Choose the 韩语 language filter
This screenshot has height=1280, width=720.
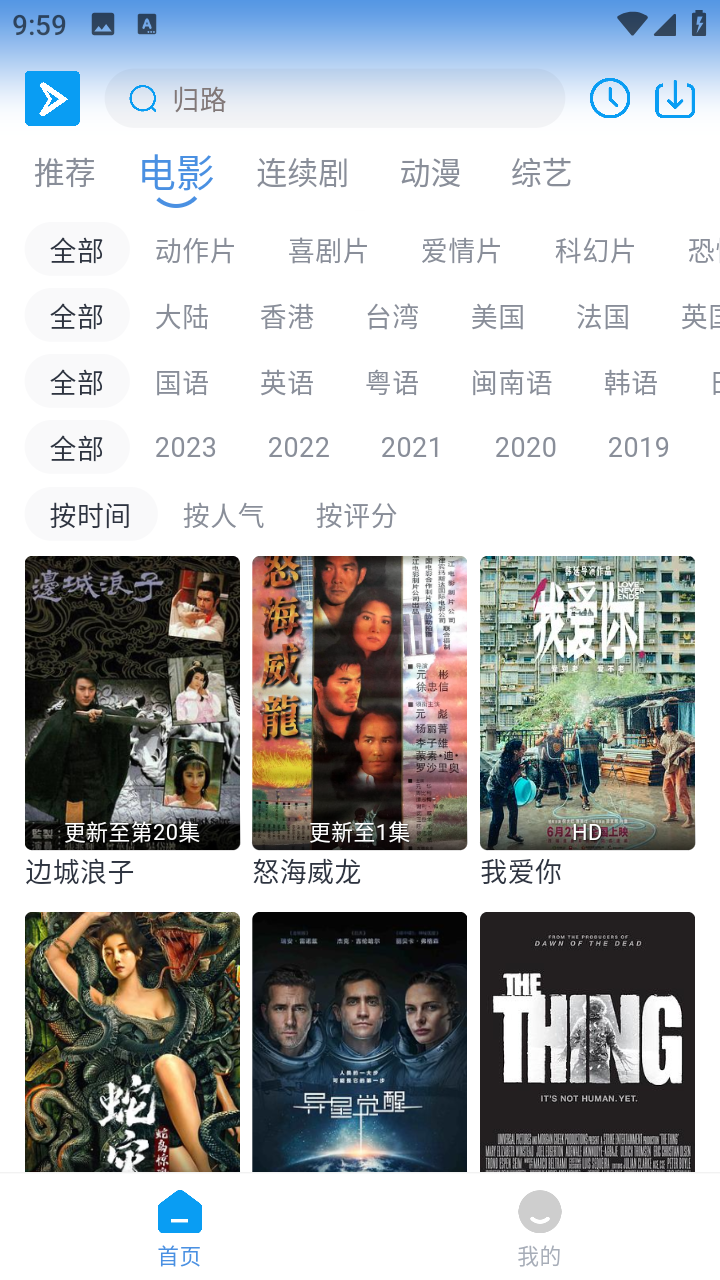click(631, 382)
